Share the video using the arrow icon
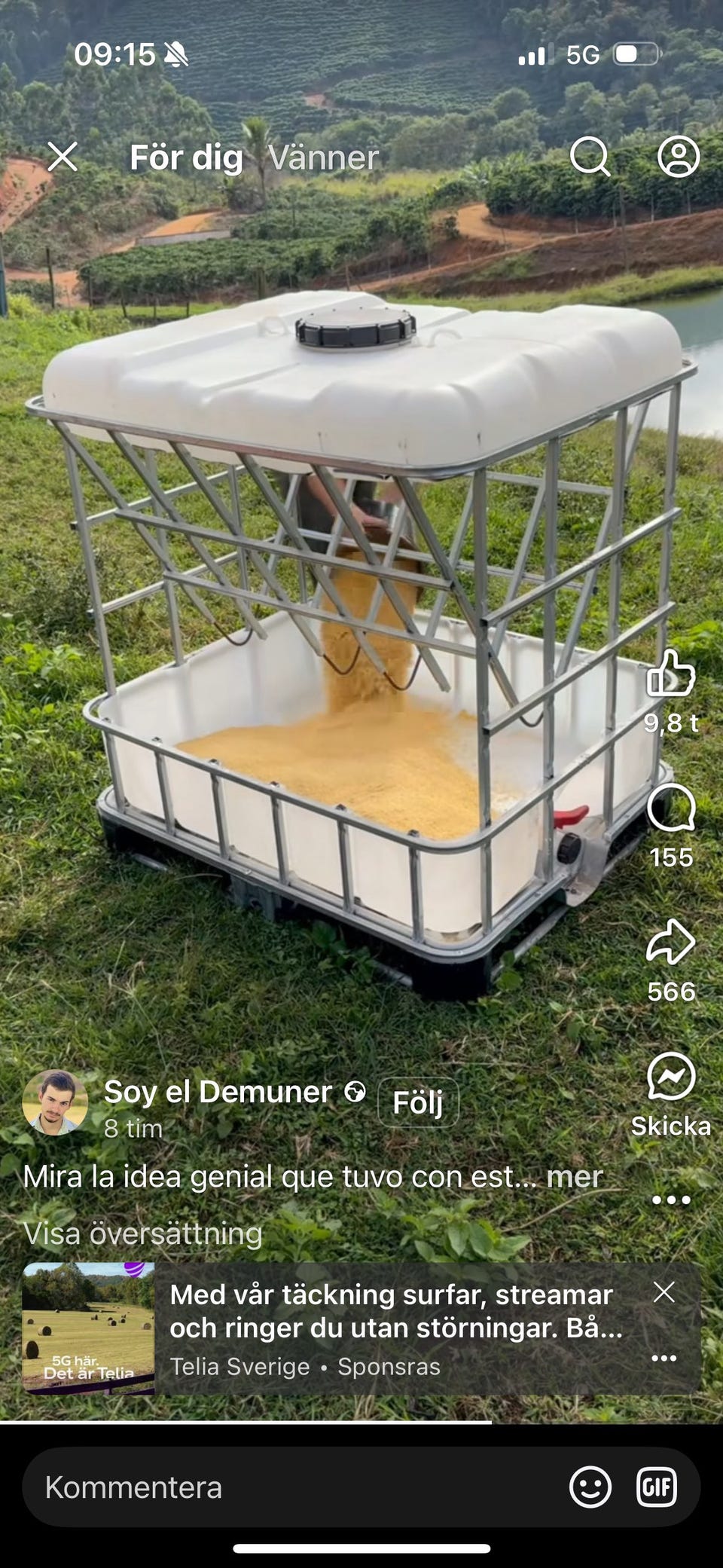The width and height of the screenshot is (723, 1568). [x=670, y=942]
